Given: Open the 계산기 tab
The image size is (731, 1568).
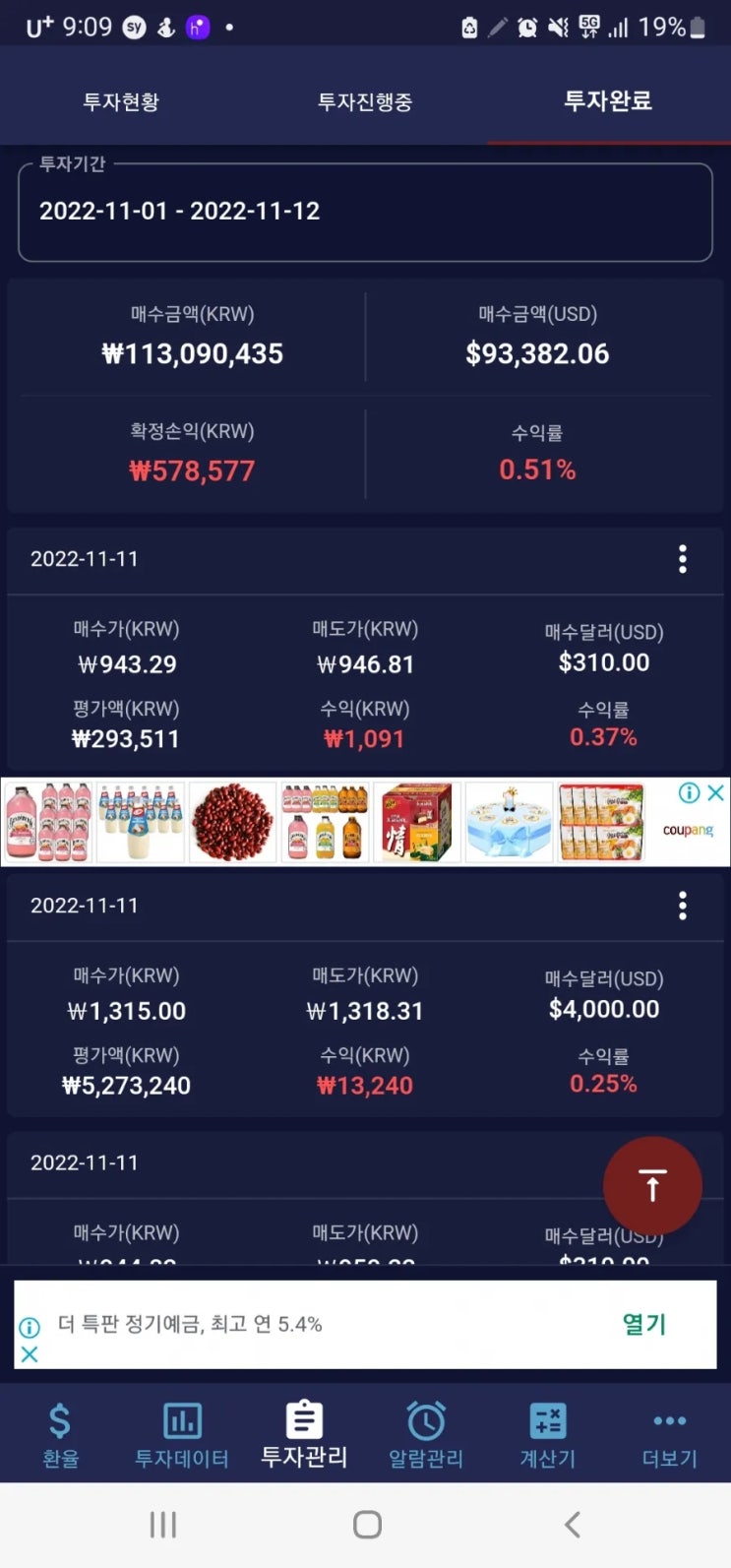Looking at the screenshot, I should pos(548,1435).
